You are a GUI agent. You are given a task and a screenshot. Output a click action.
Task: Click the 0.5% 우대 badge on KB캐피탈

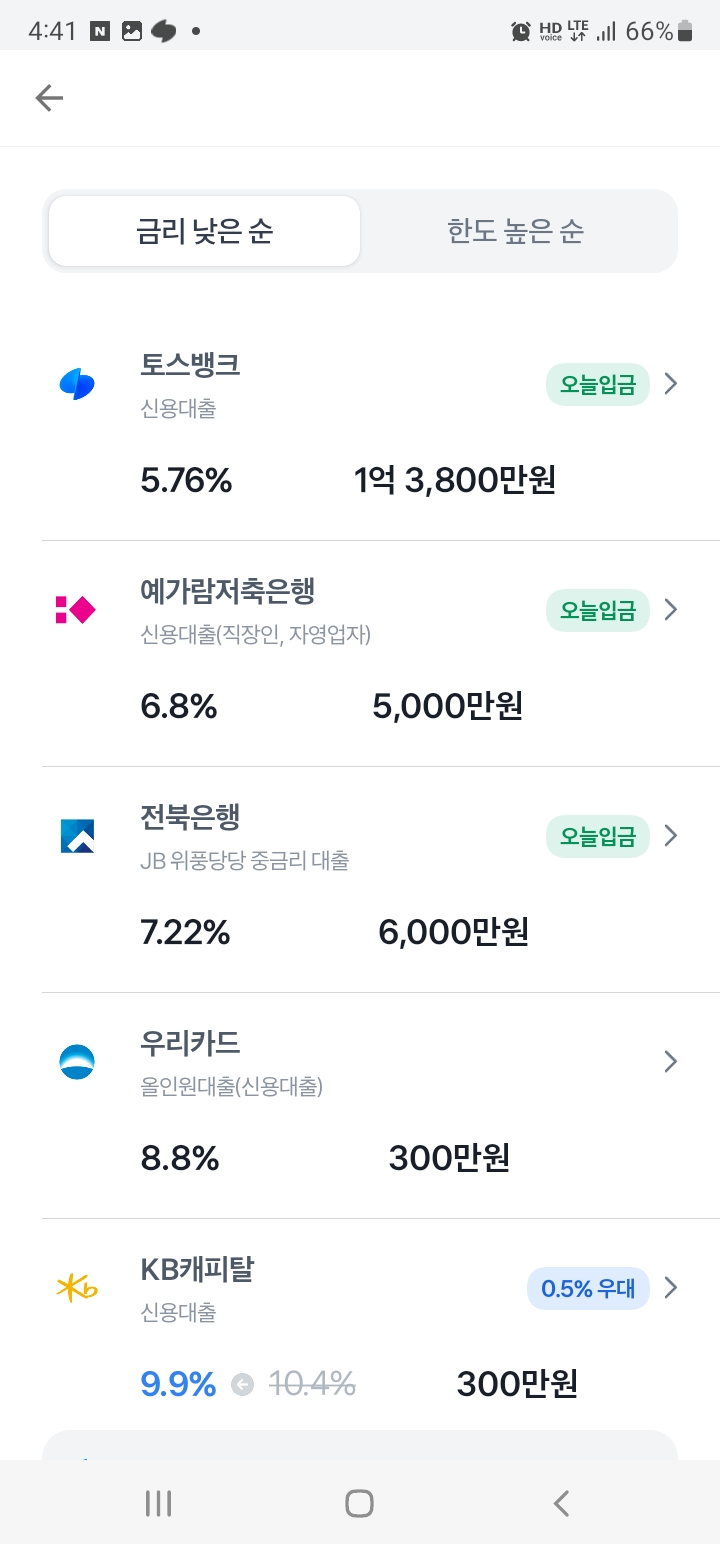588,1288
